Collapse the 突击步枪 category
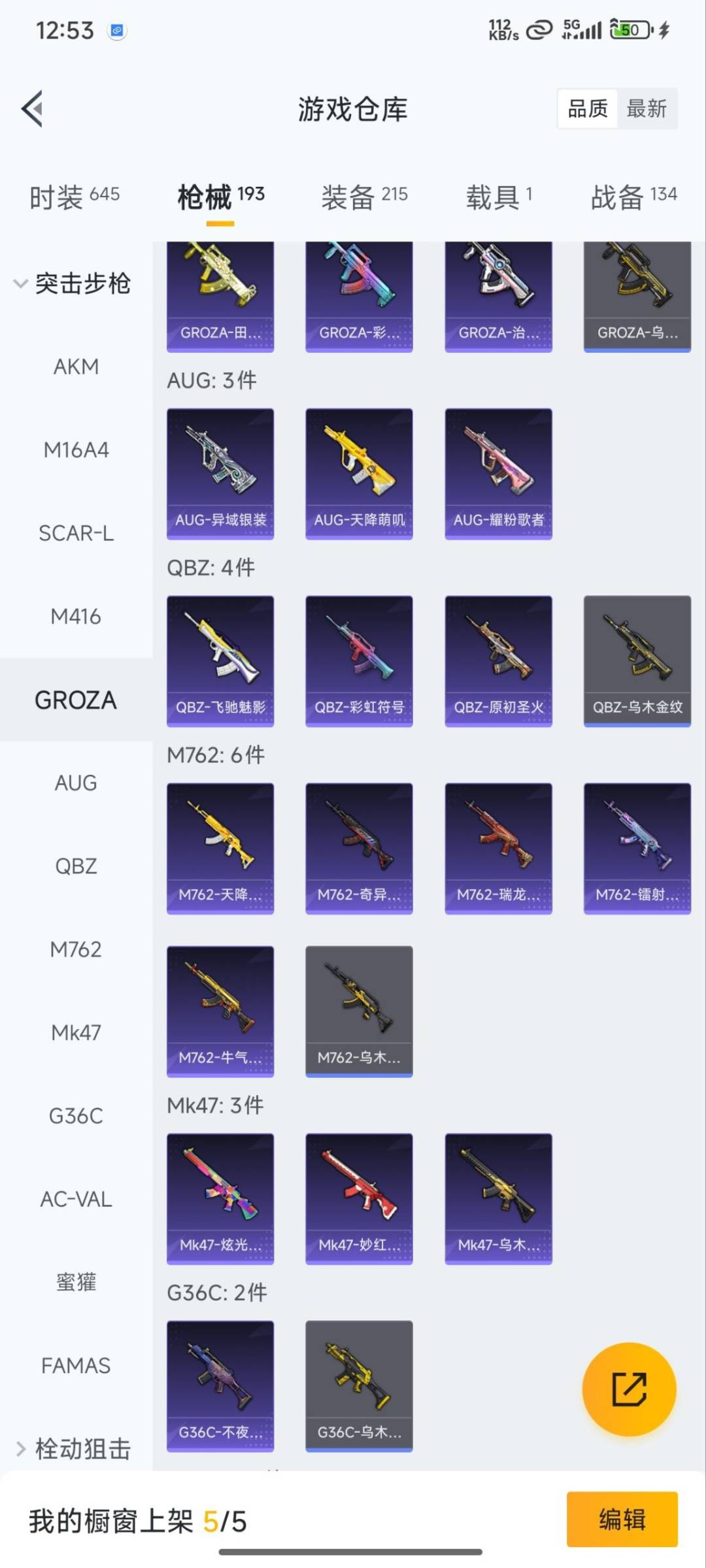 click(72, 284)
